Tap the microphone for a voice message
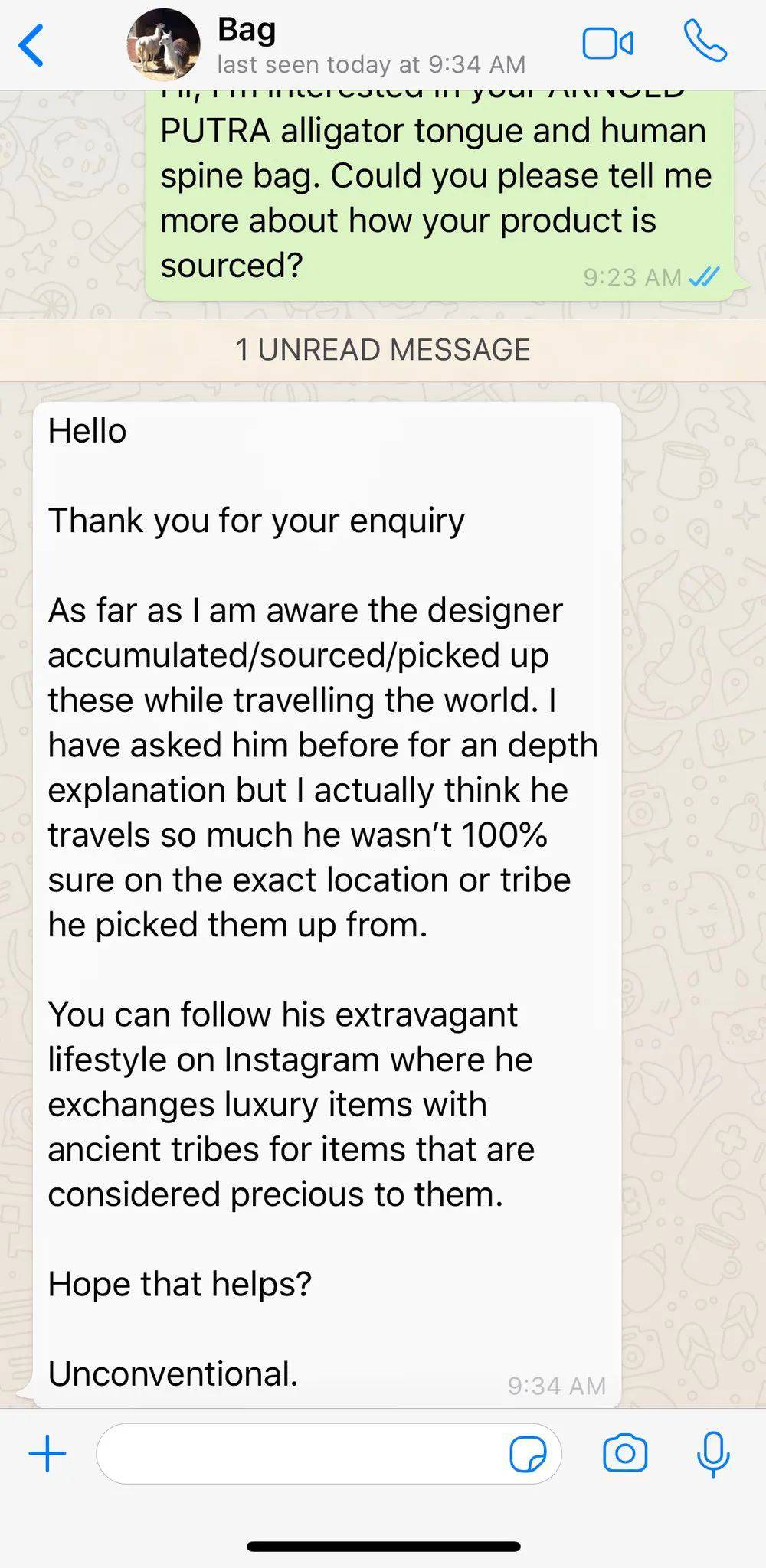The width and height of the screenshot is (766, 1568). 713,1453
